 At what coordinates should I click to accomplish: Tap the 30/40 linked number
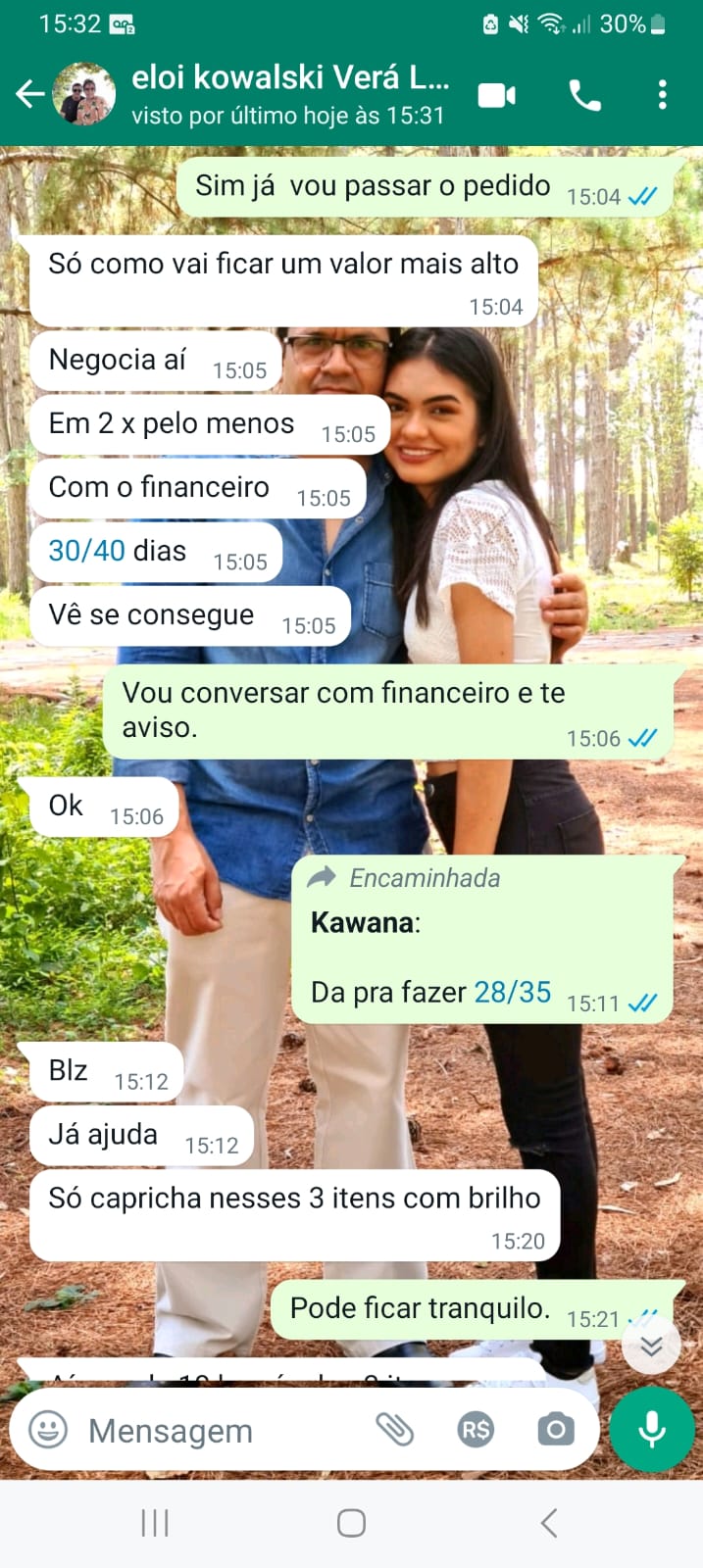87,551
